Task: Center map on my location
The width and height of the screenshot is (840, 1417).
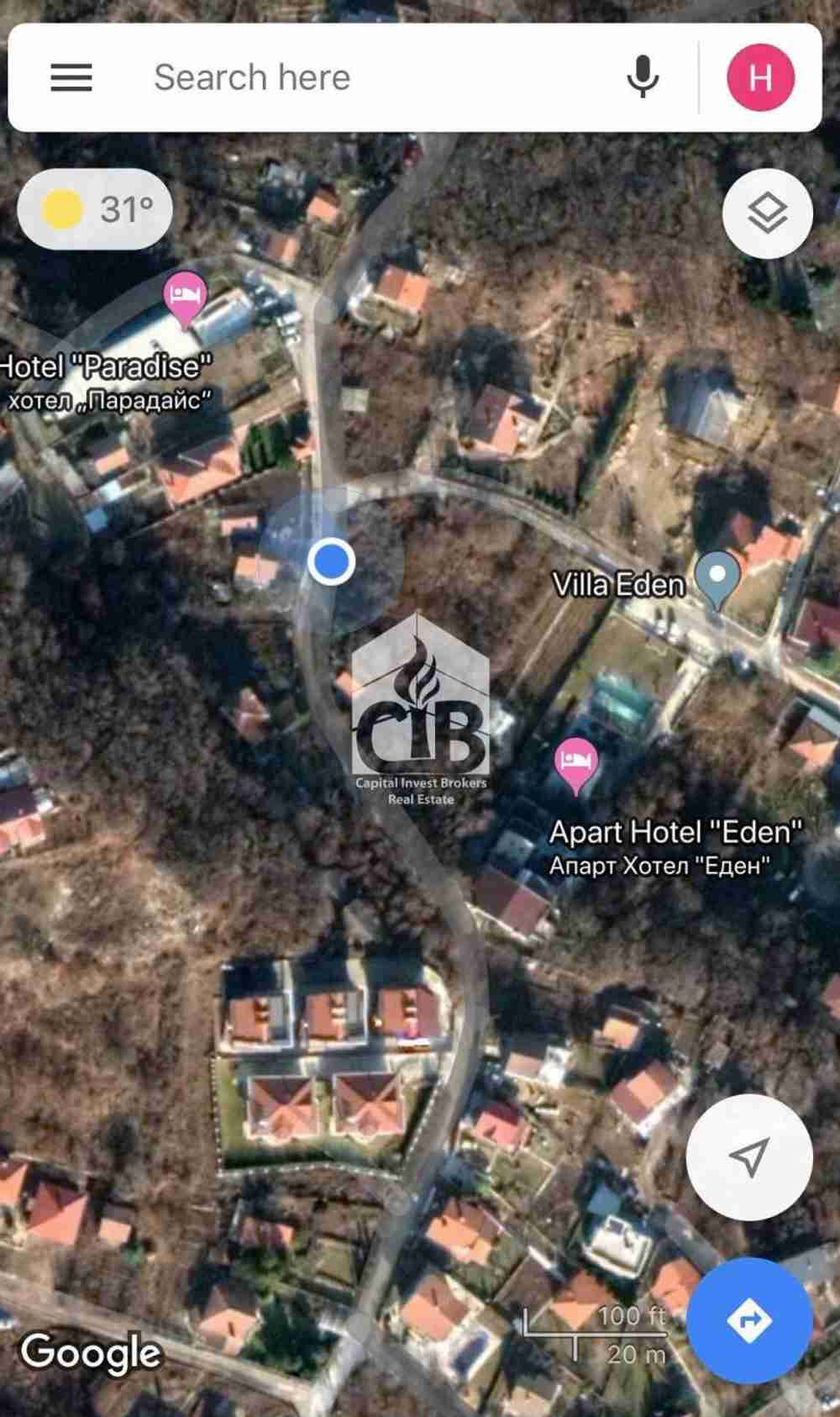Action: coord(749,1156)
